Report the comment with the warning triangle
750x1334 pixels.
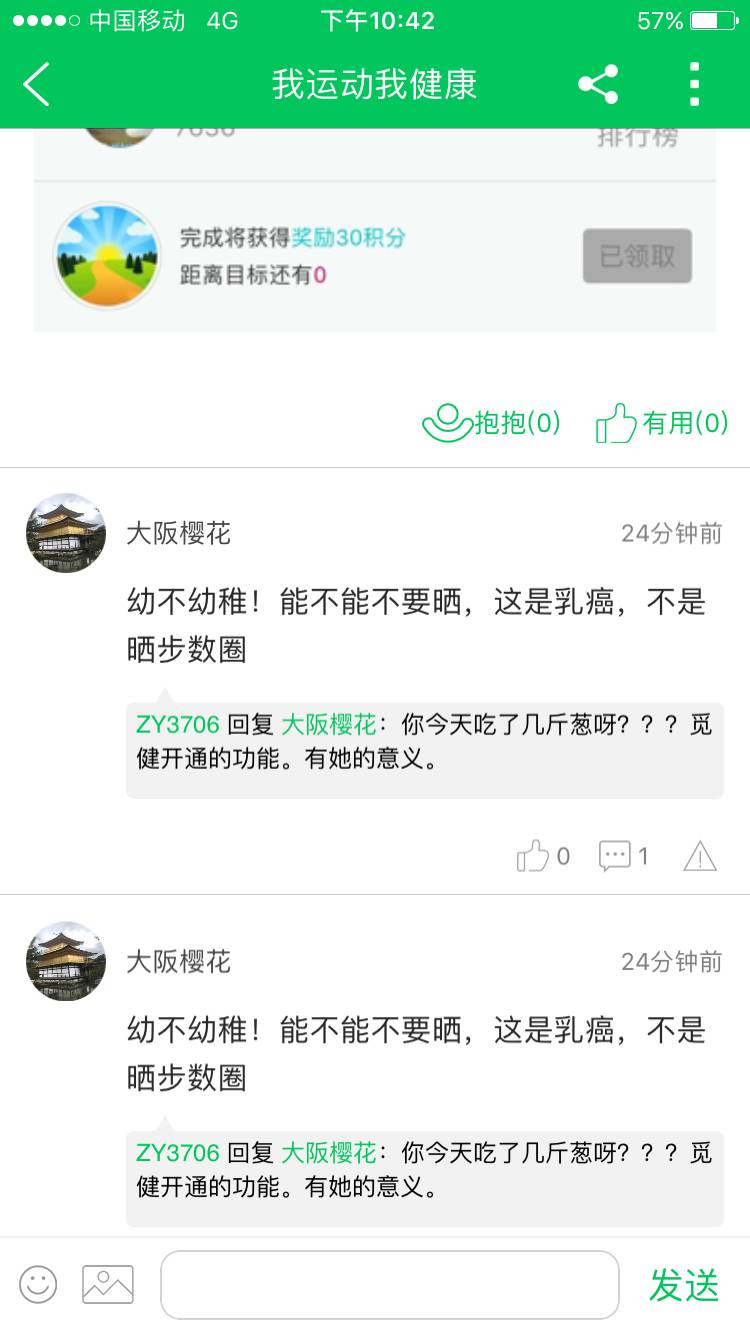tap(700, 856)
